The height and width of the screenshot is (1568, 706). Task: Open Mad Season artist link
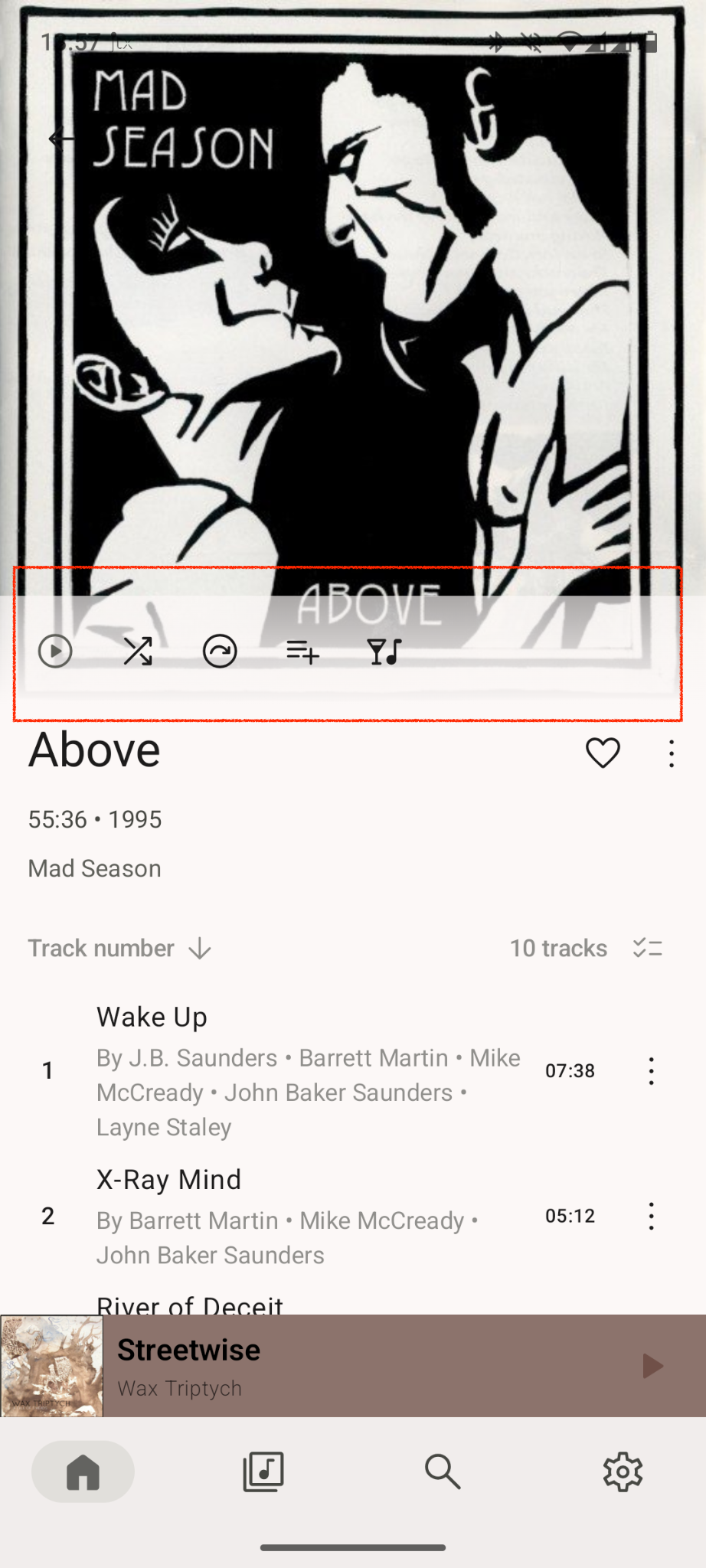(95, 868)
